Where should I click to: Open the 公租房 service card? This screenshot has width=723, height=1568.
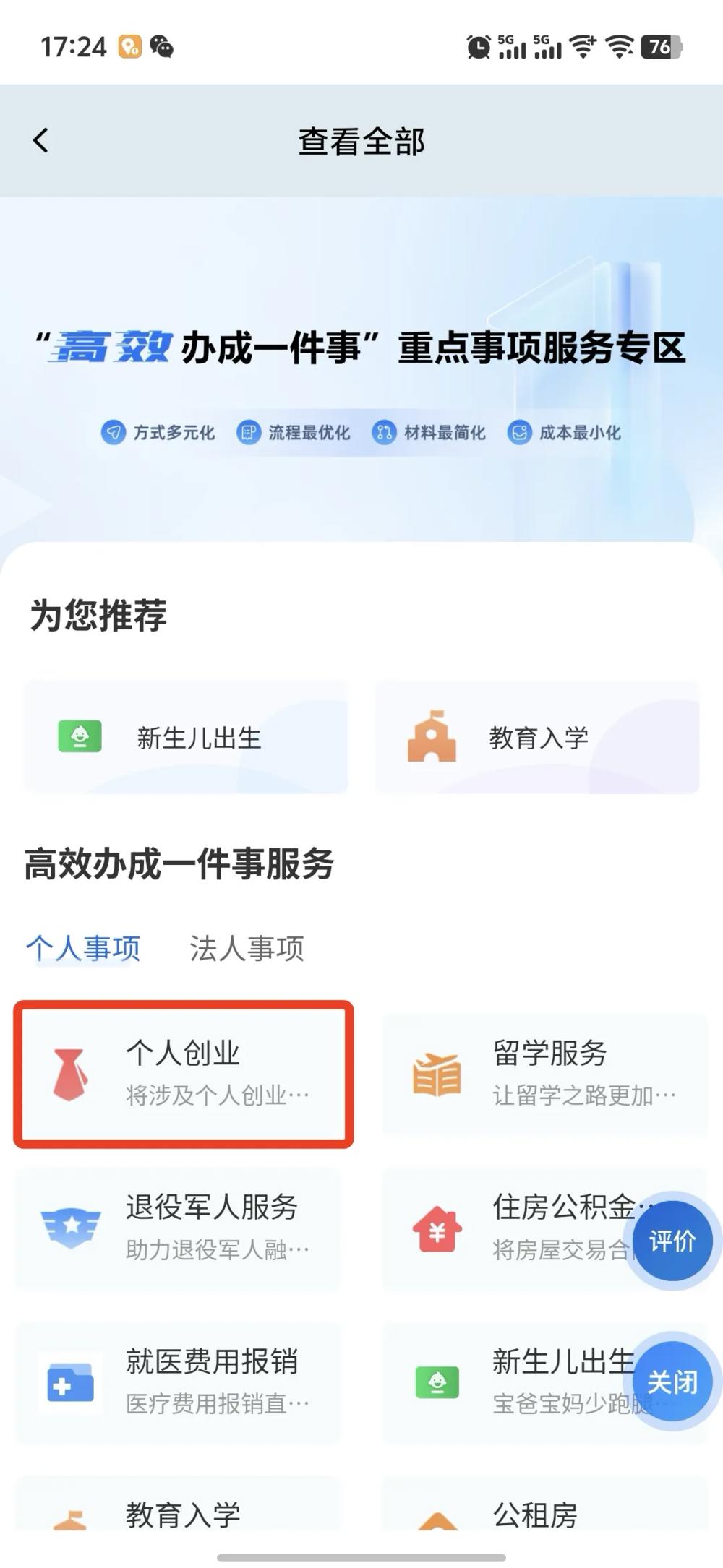pos(535,1513)
